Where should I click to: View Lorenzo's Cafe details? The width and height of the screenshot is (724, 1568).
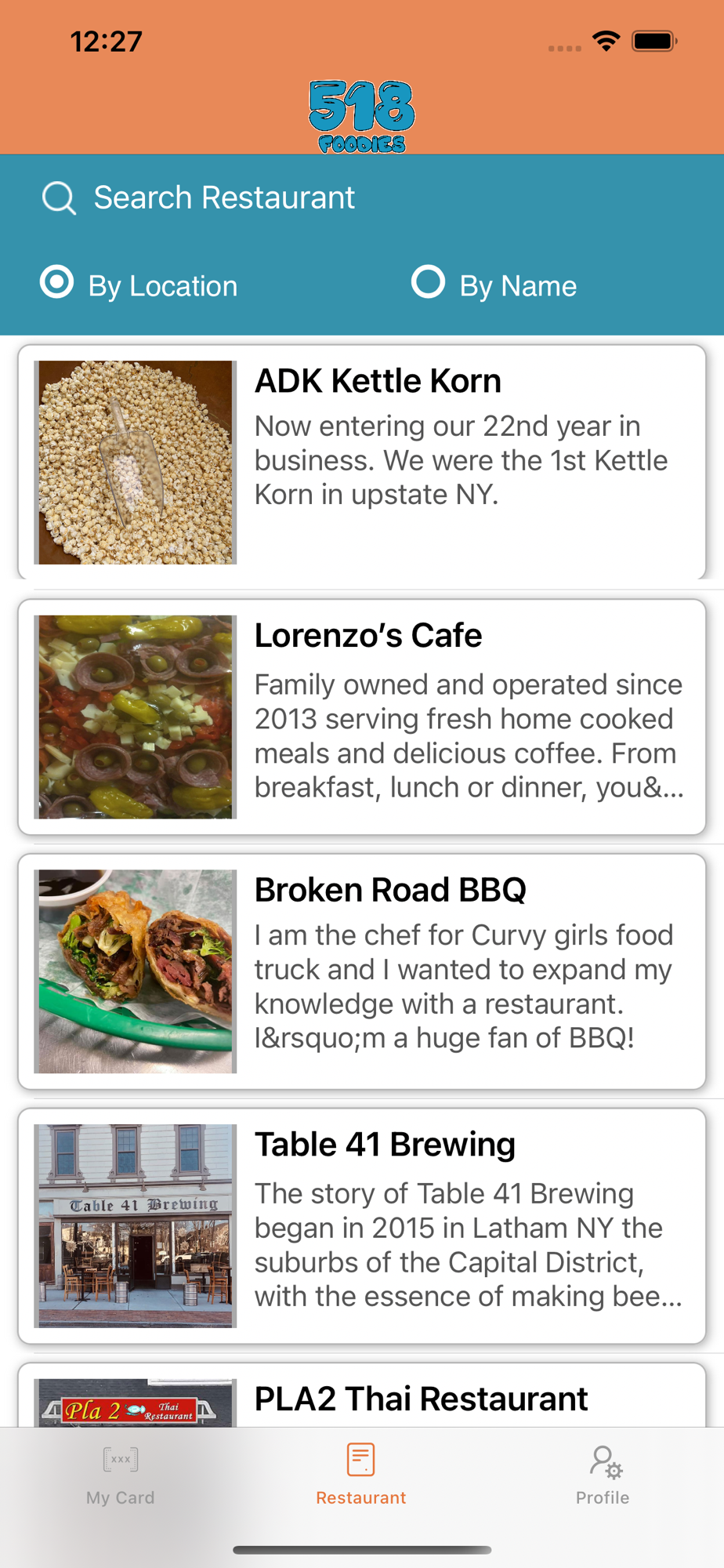click(362, 717)
